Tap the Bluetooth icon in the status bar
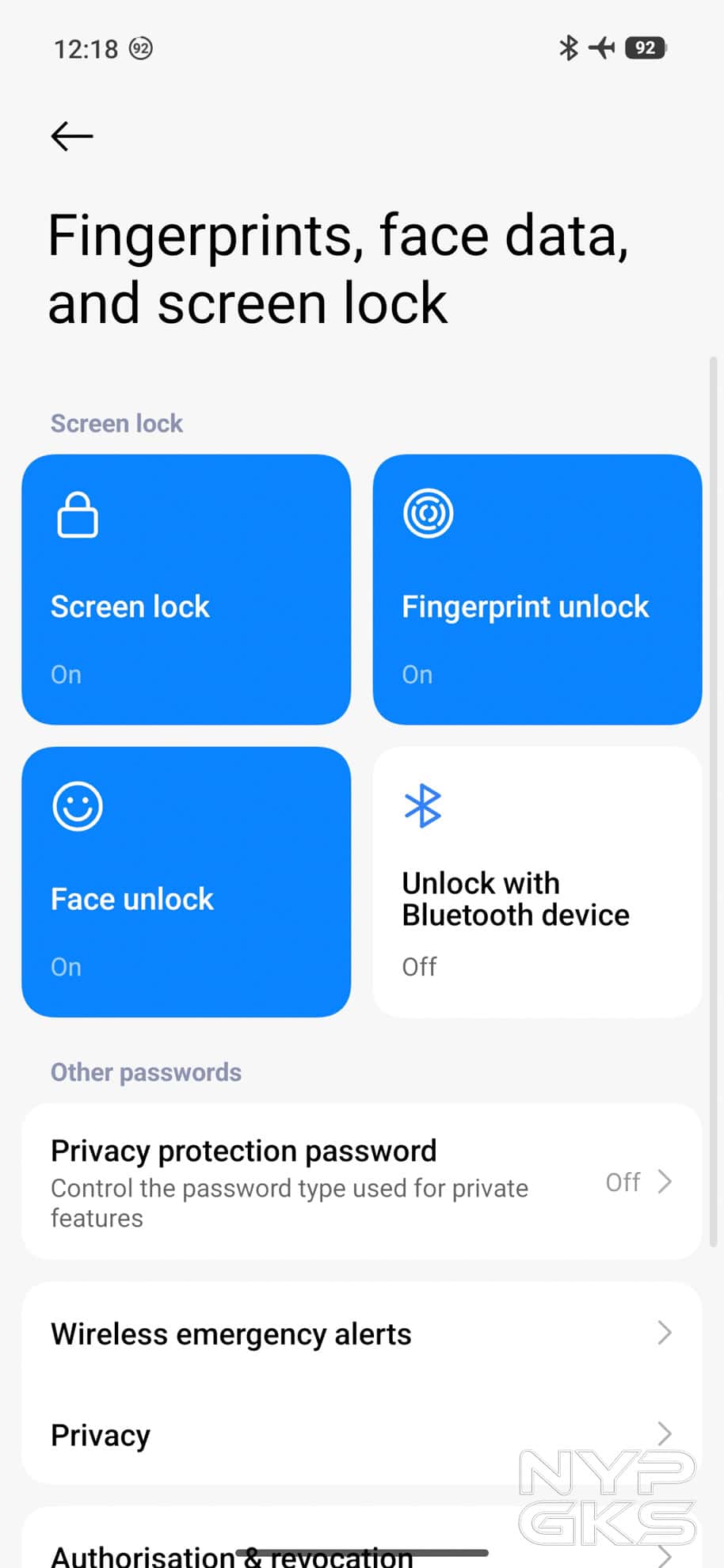Image resolution: width=724 pixels, height=1568 pixels. [x=567, y=48]
